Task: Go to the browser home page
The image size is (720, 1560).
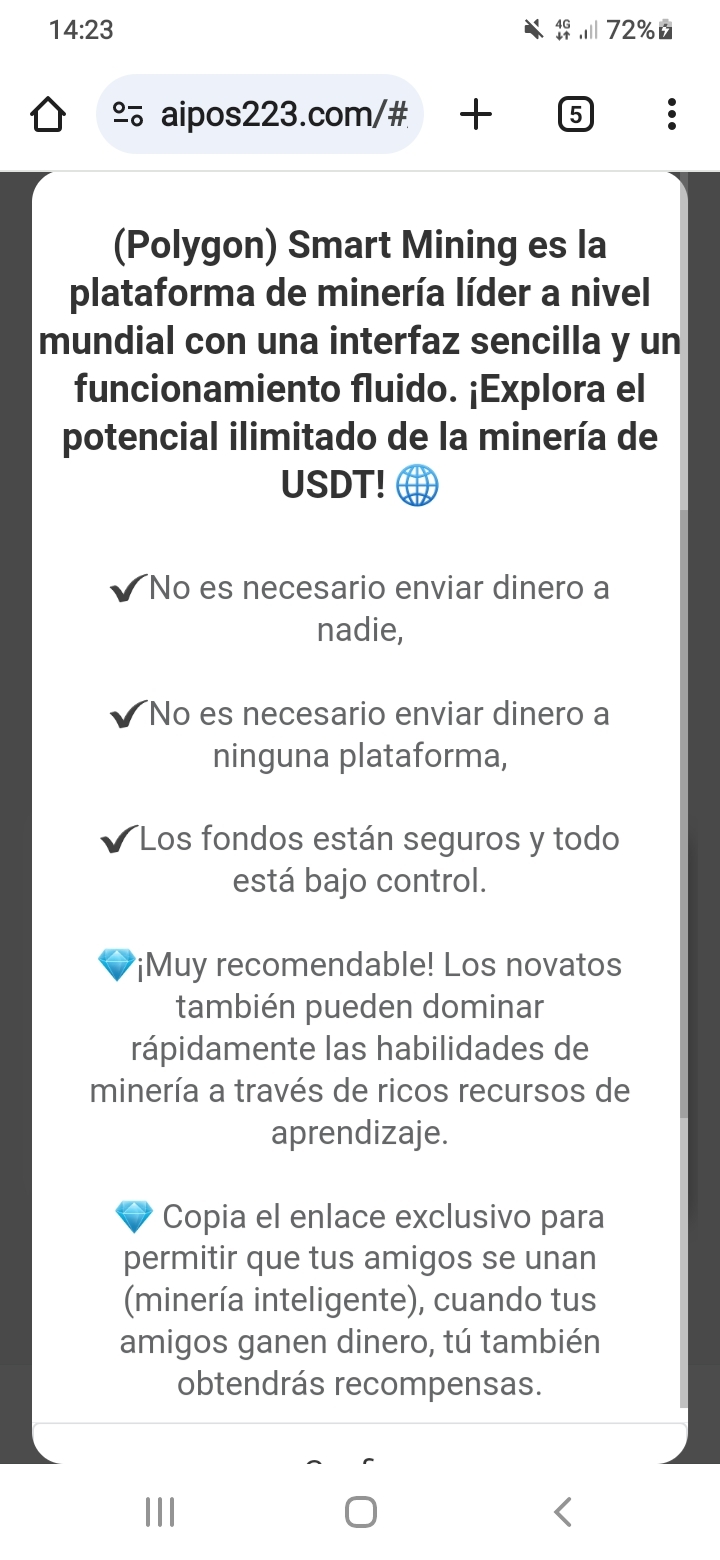Action: click(x=48, y=115)
